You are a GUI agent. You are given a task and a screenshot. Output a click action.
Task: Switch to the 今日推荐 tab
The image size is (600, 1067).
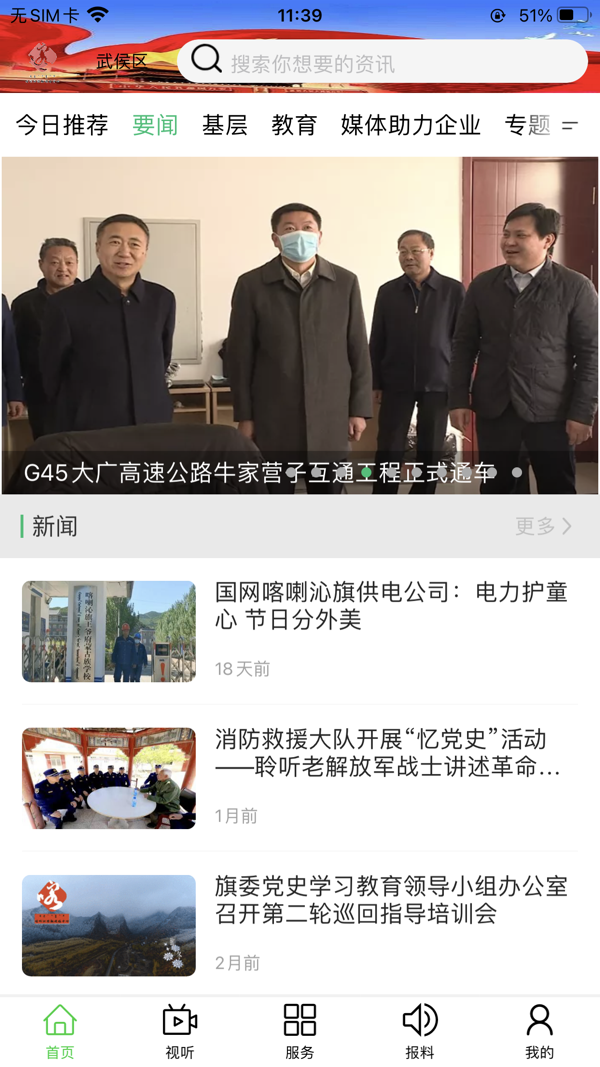(62, 125)
